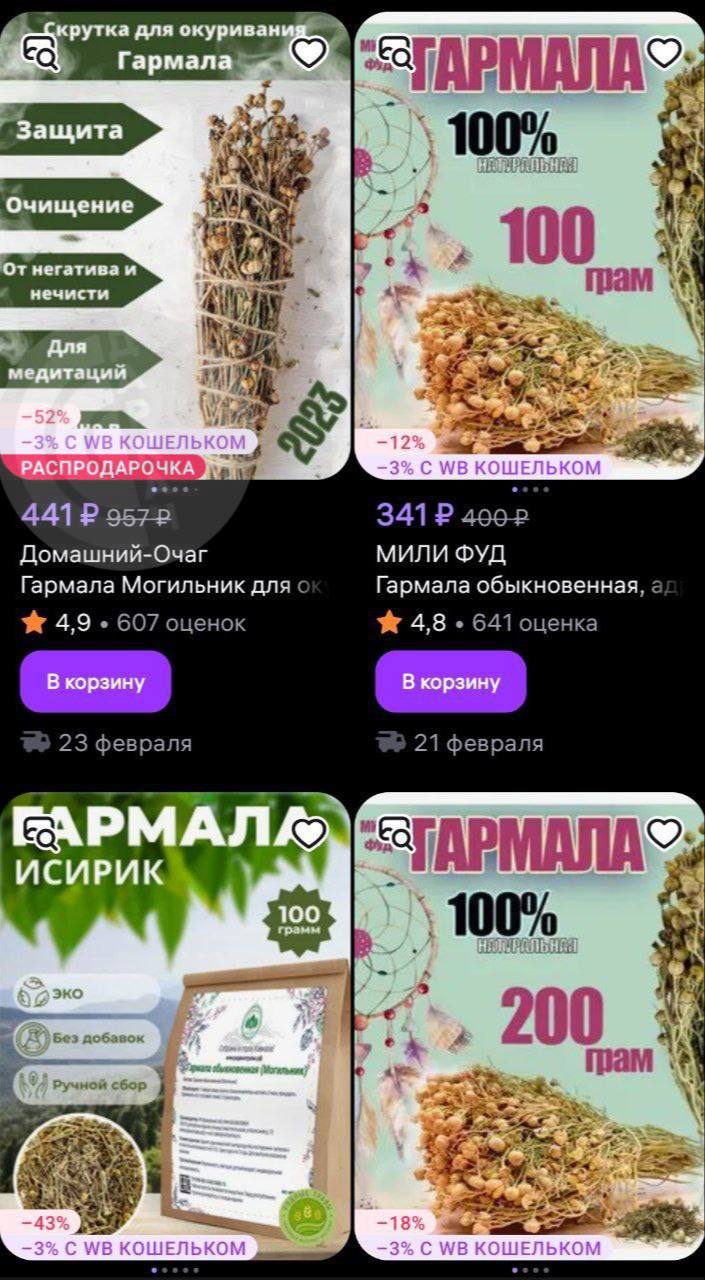Find items similar to Гармала Исирик
The image size is (705, 1280).
pyautogui.click(x=41, y=832)
